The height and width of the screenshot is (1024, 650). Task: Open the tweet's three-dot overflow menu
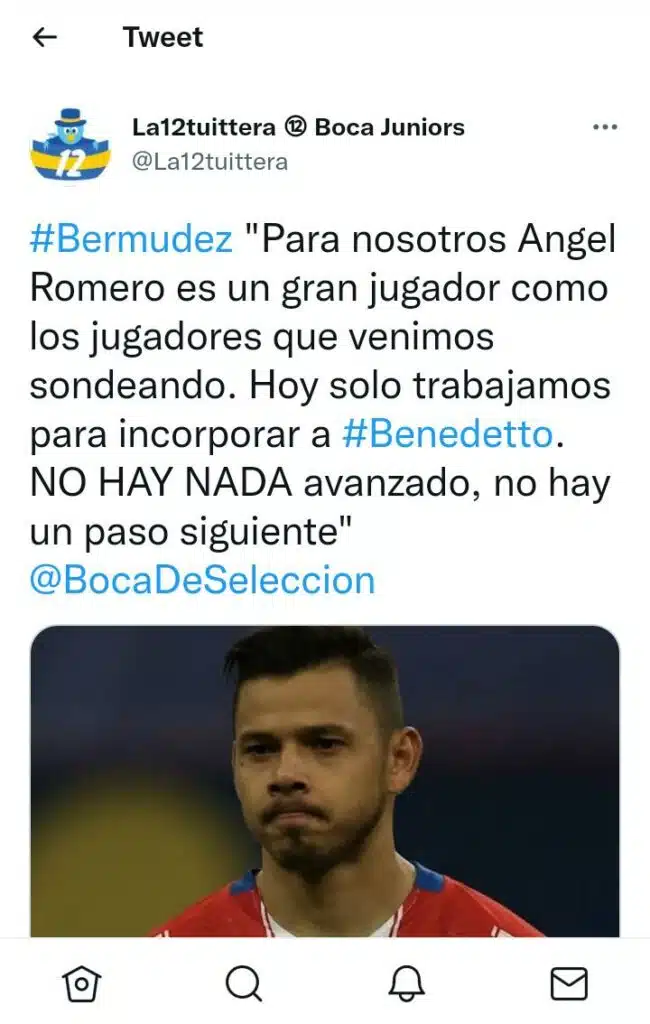(x=605, y=128)
